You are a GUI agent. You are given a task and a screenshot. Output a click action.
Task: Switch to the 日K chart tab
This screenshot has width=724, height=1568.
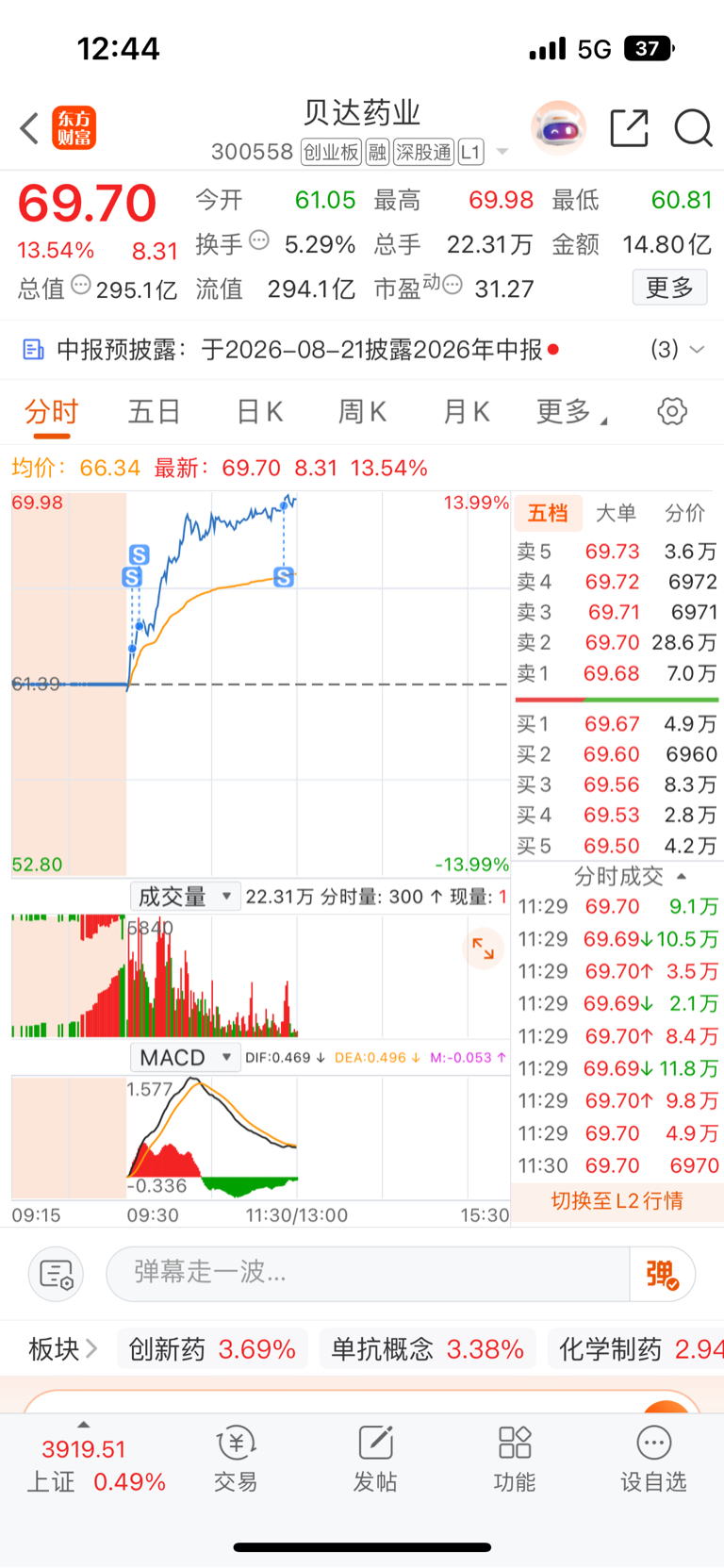coord(259,412)
